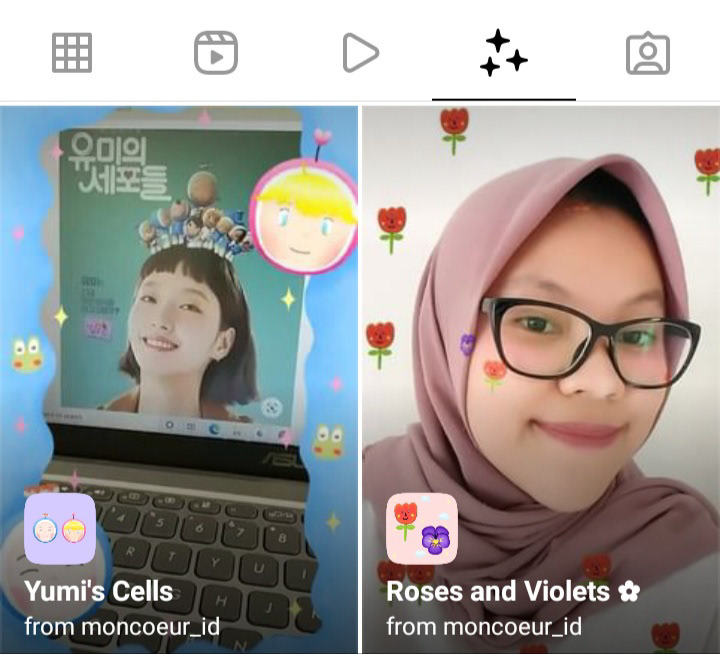Screen dimensions: 720x654
Task: Select the effects sparkles tab
Action: [x=503, y=52]
